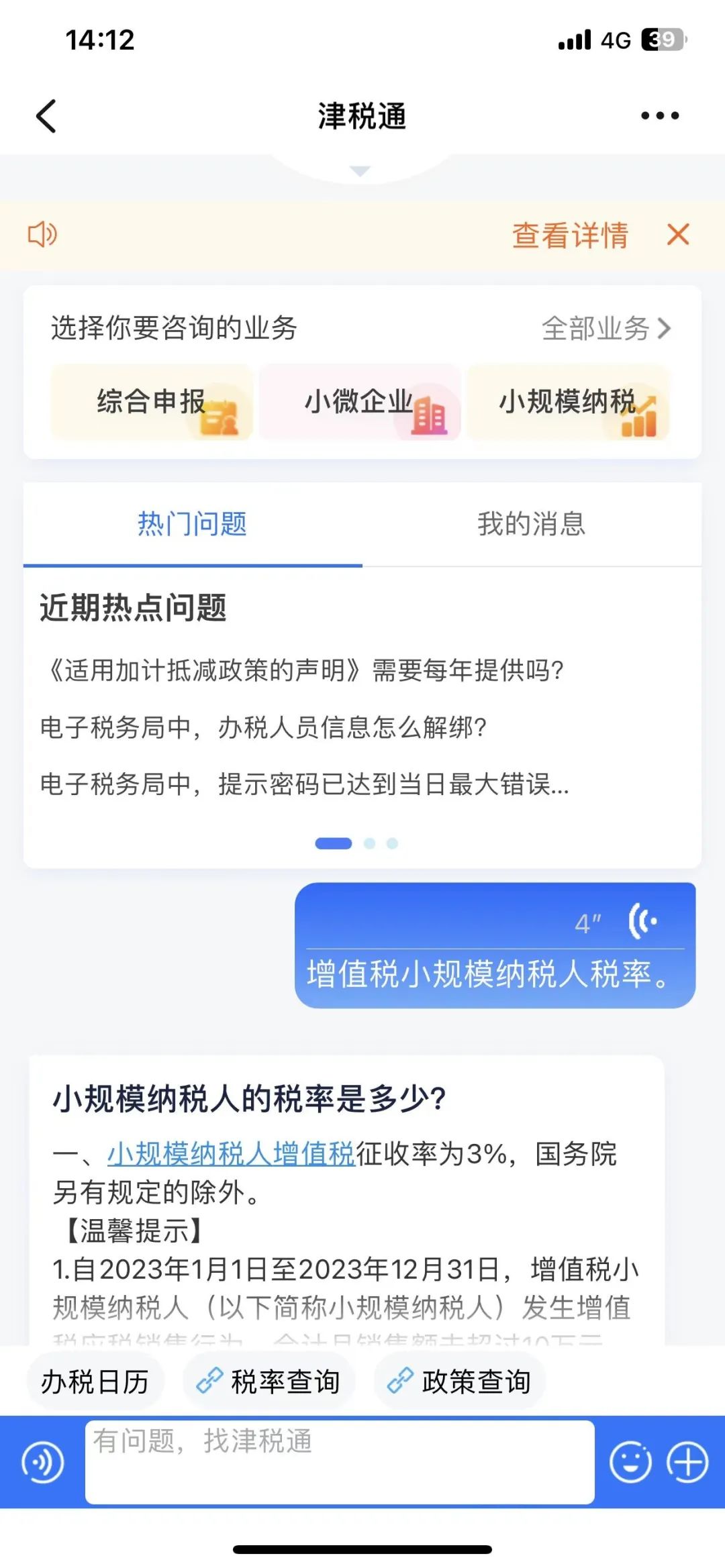725x1568 pixels.
Task: Follow the 小规模纳税人增值税 link
Action: pos(231,1154)
